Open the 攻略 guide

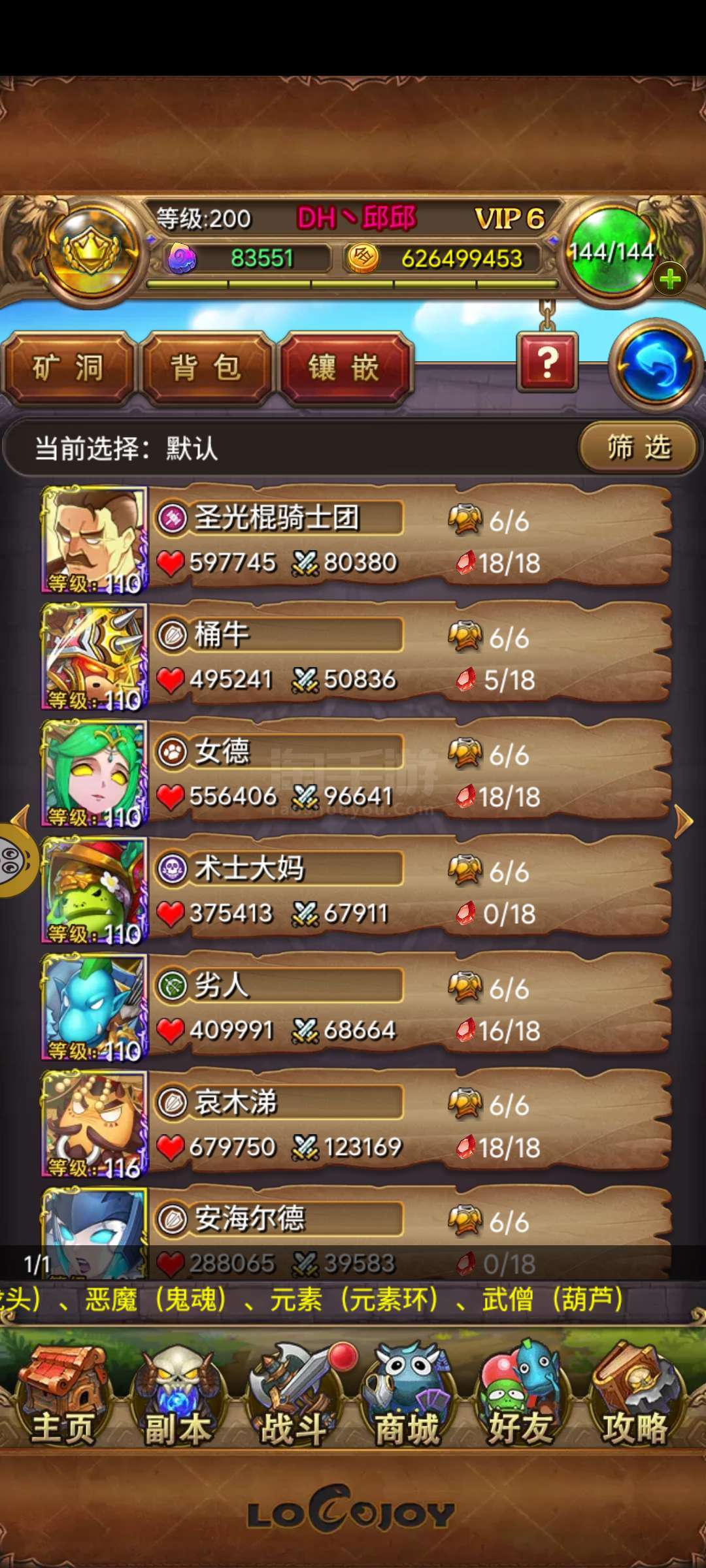click(x=635, y=1395)
